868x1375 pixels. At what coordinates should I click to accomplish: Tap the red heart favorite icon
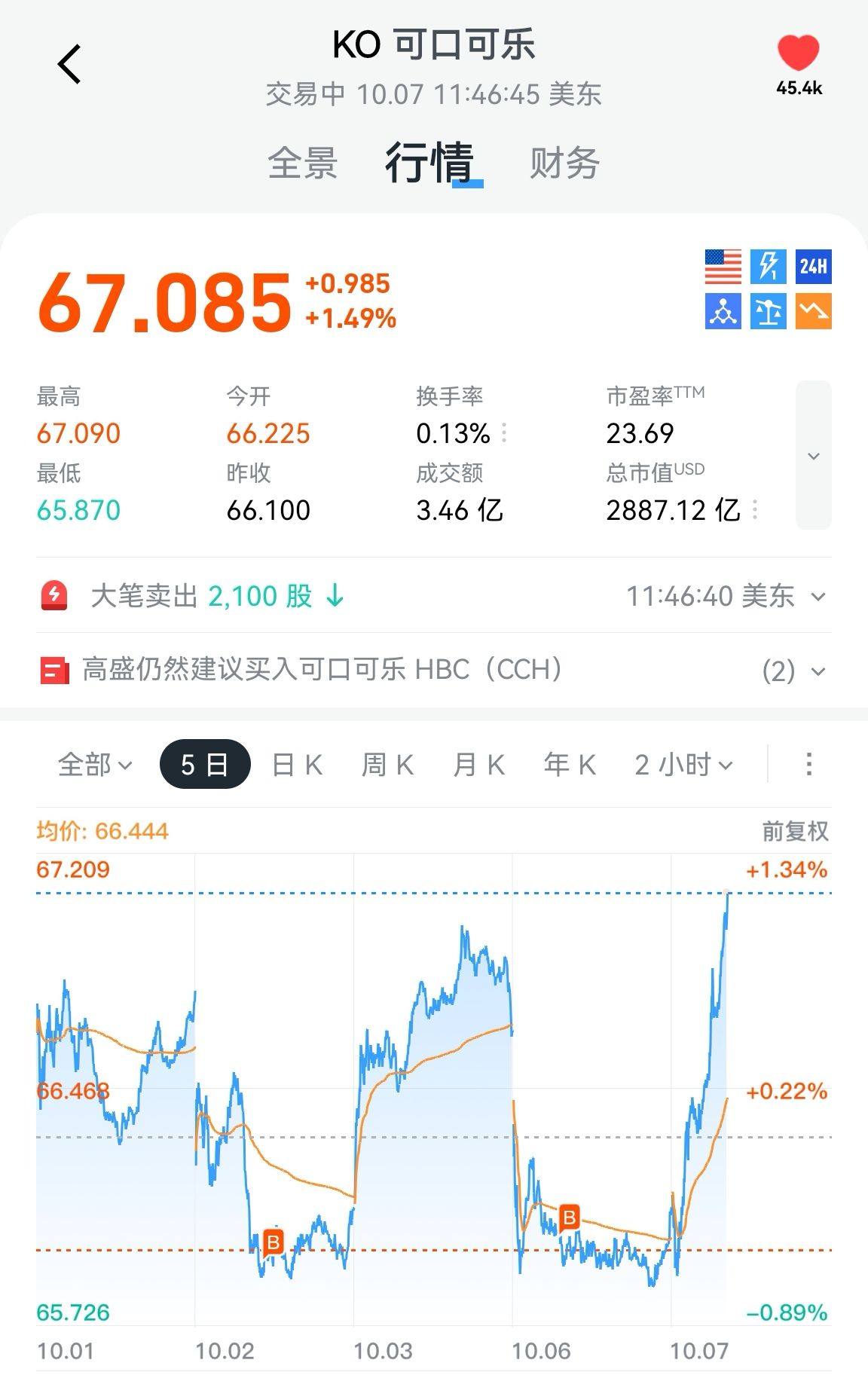click(x=798, y=53)
